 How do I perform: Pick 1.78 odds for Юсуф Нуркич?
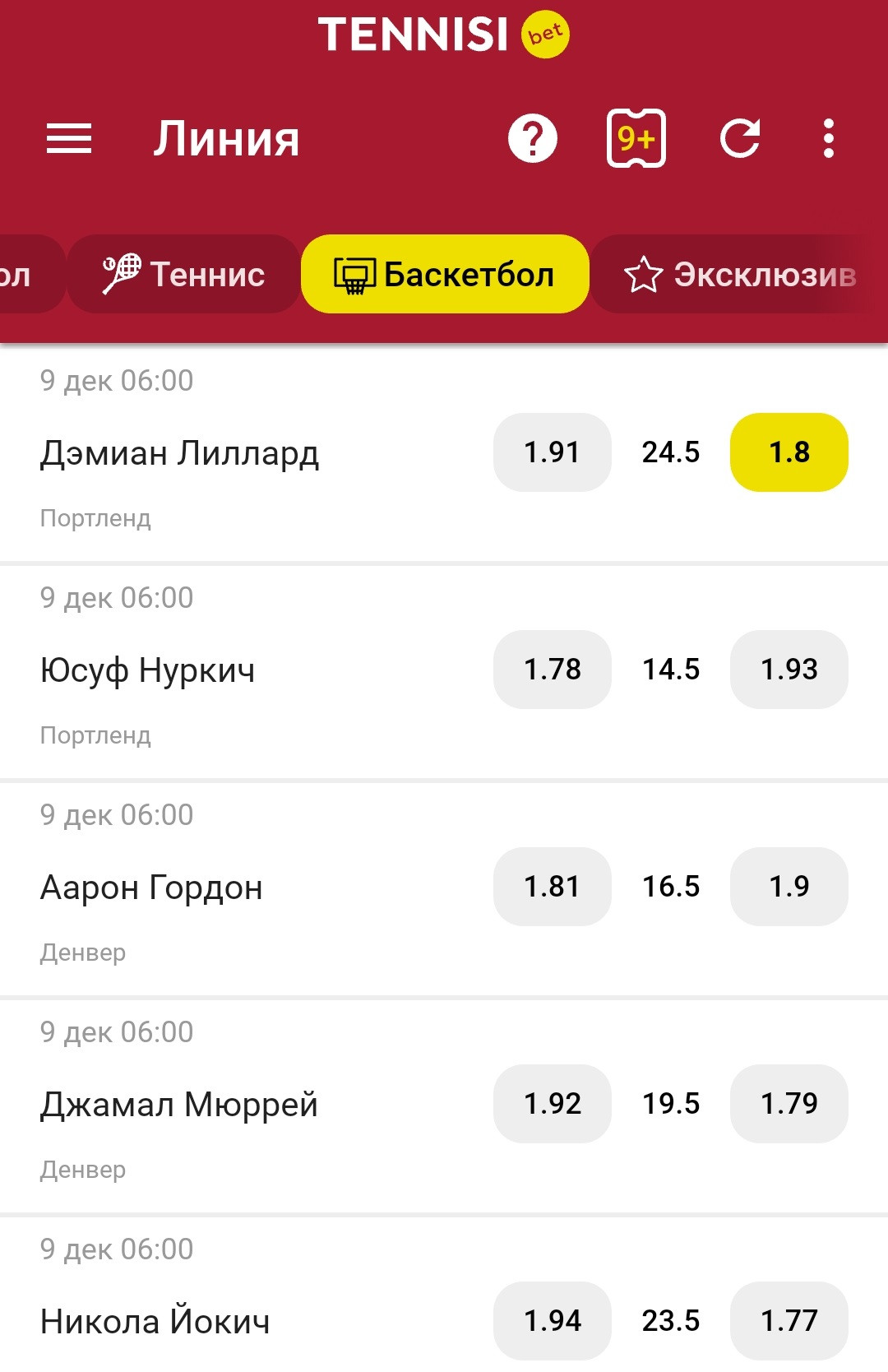(x=552, y=670)
